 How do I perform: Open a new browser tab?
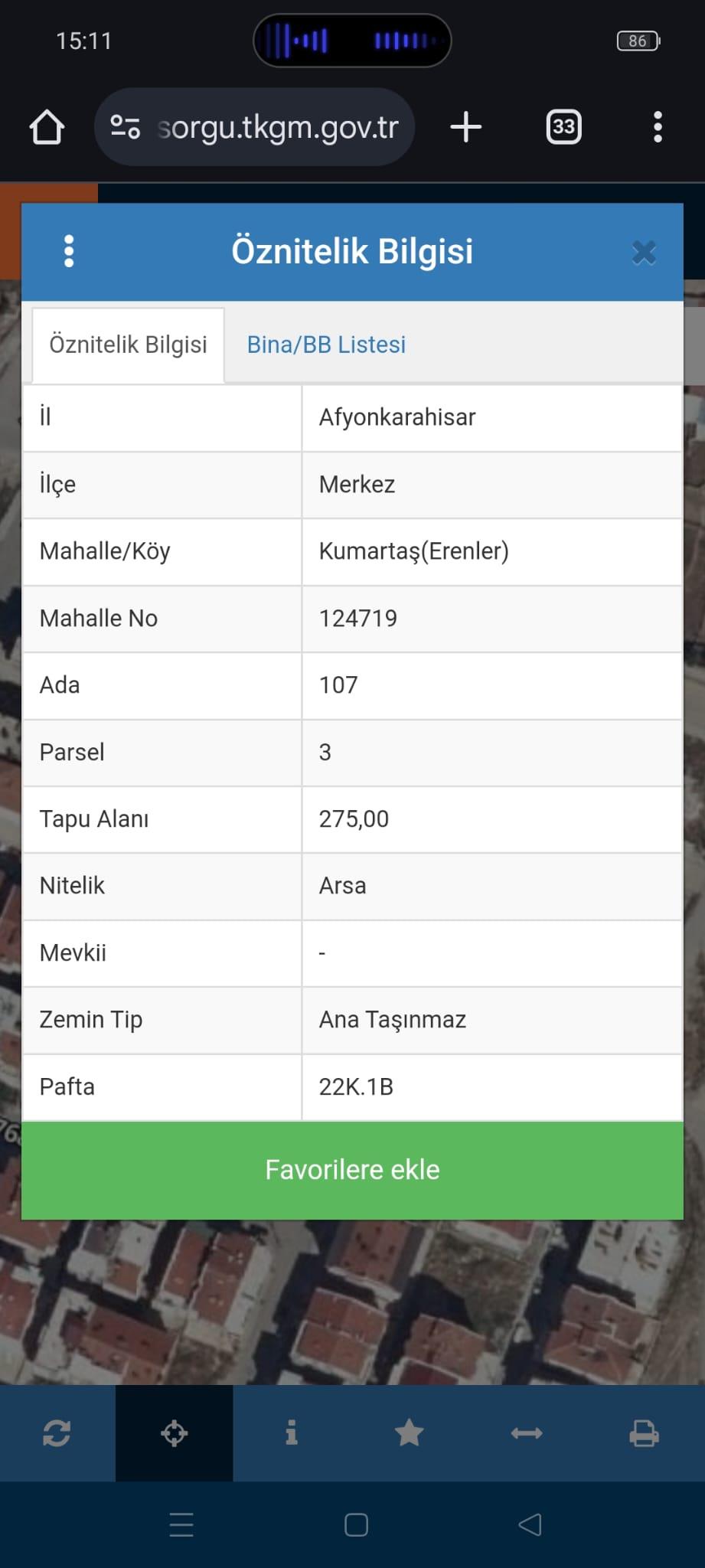[465, 127]
